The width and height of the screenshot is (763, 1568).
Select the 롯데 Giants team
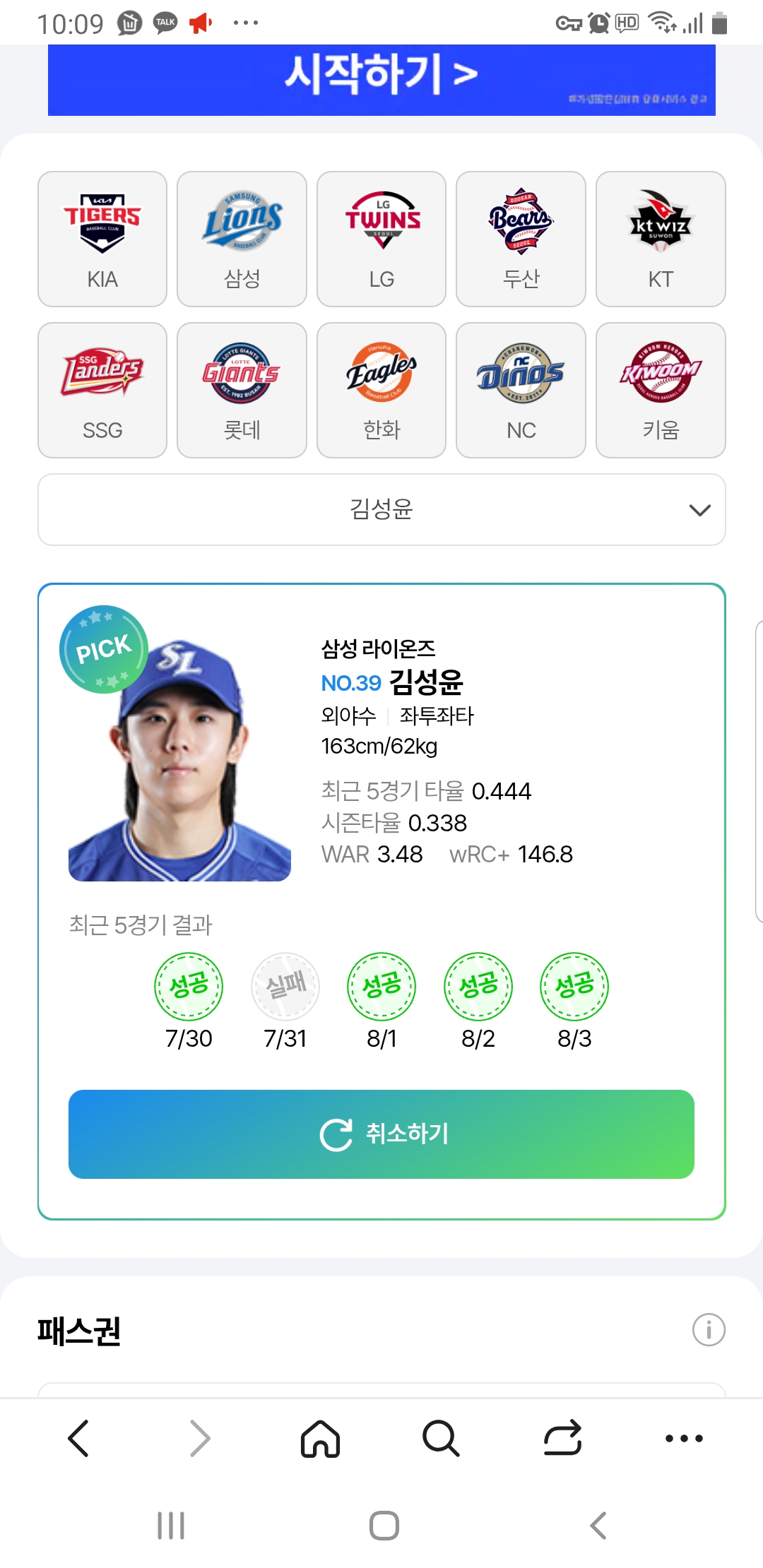click(x=242, y=390)
